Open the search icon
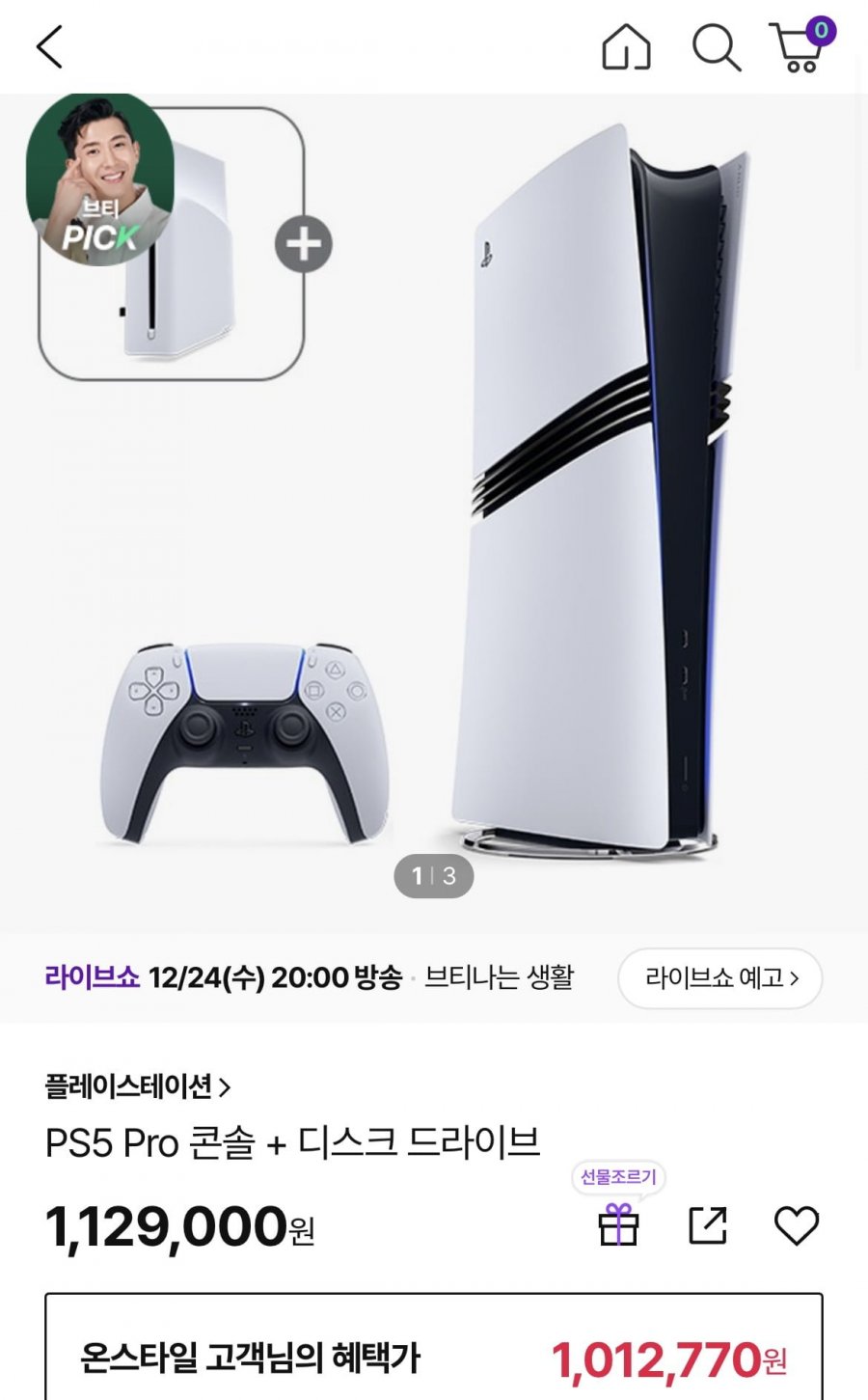 pos(716,46)
